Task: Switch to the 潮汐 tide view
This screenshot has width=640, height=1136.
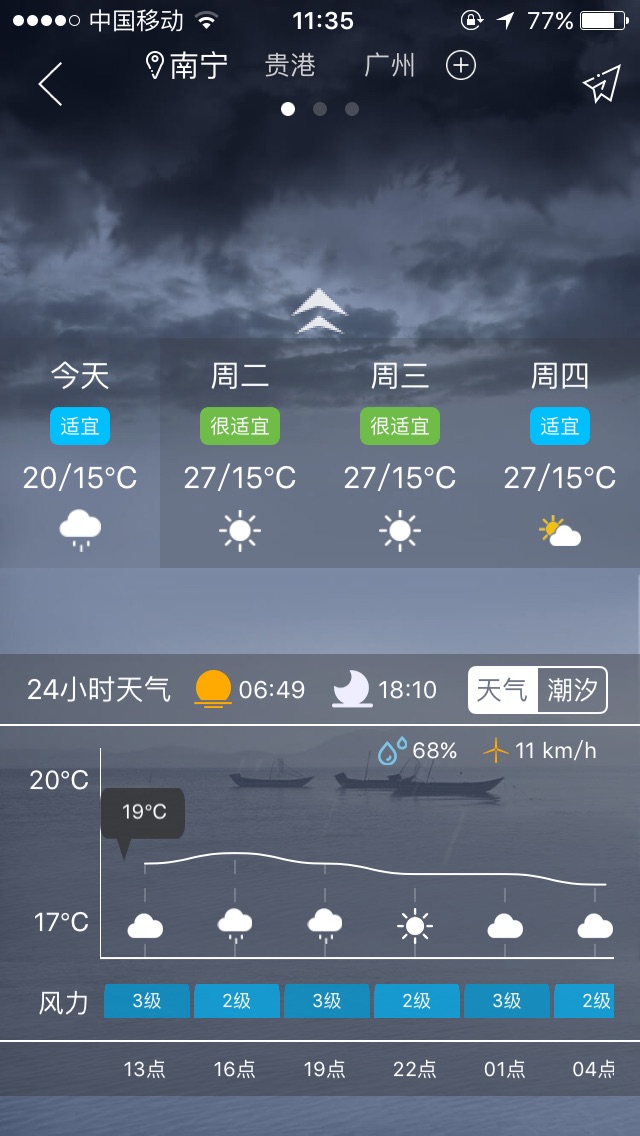Action: (x=572, y=690)
